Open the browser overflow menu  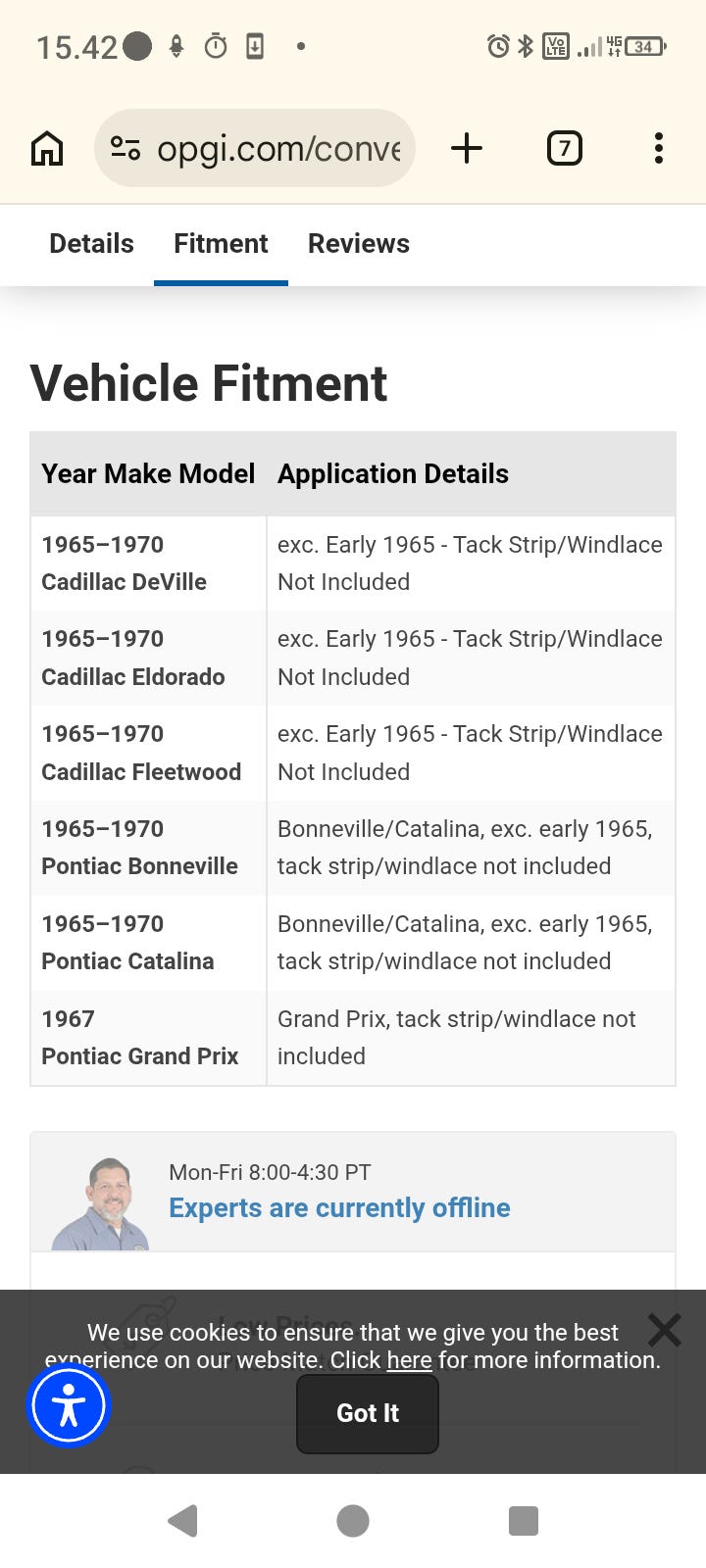pos(659,149)
